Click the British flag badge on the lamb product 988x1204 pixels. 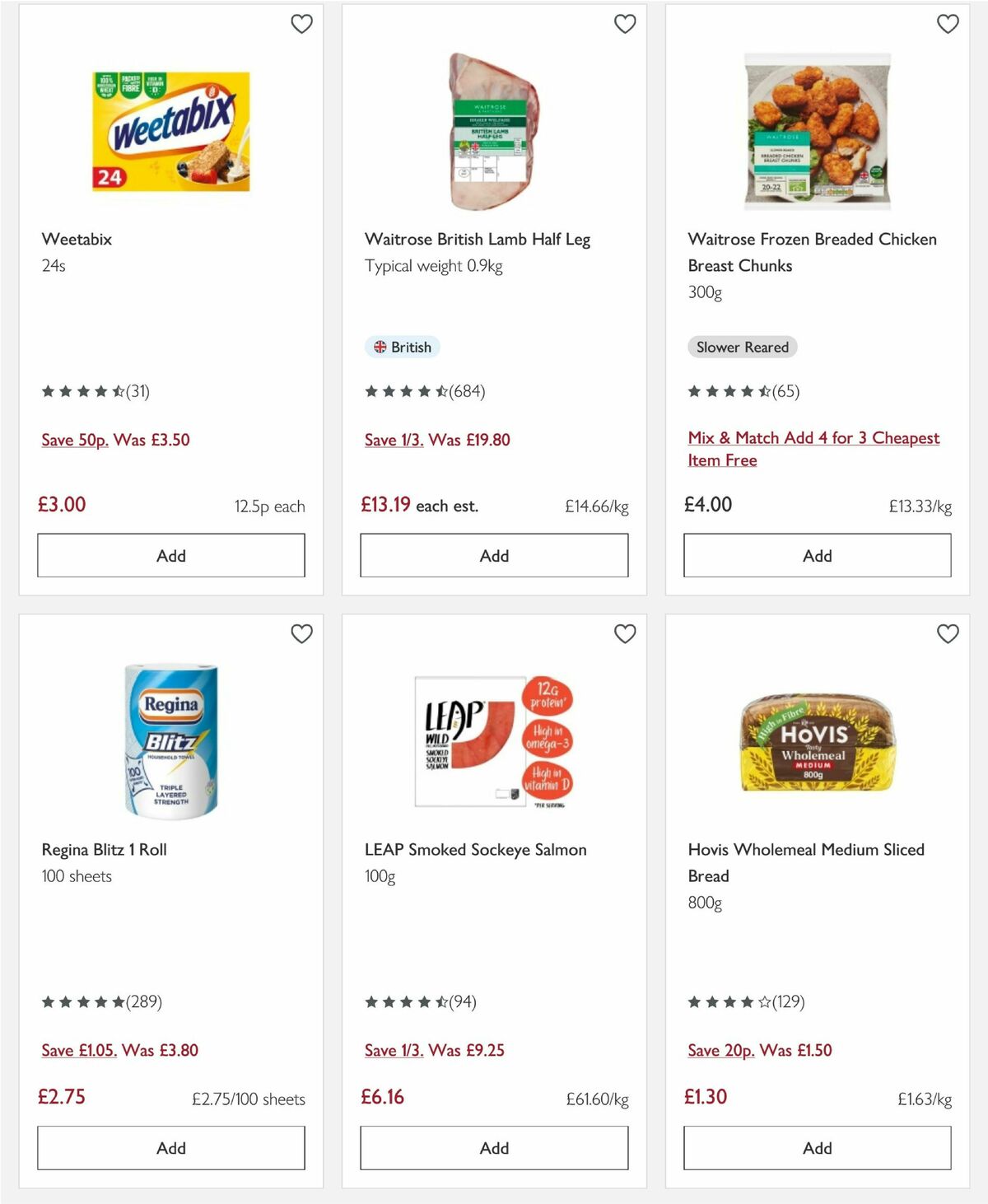tap(403, 347)
